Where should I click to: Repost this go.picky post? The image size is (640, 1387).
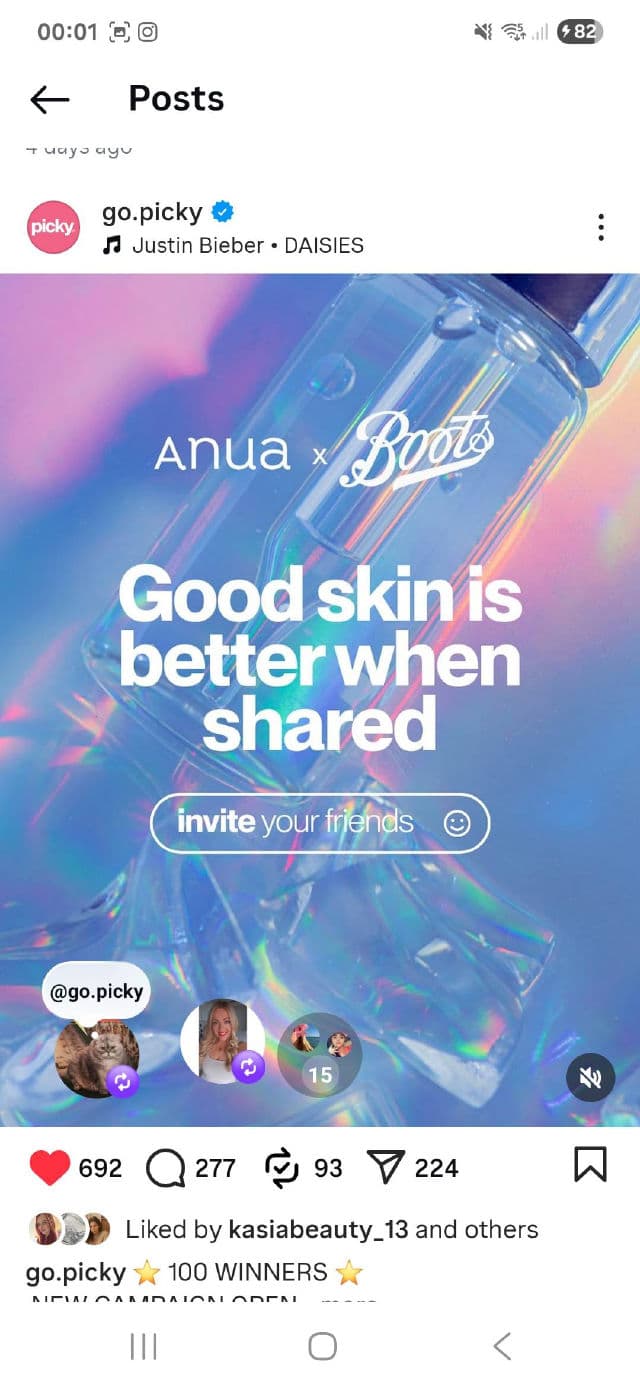point(282,1167)
